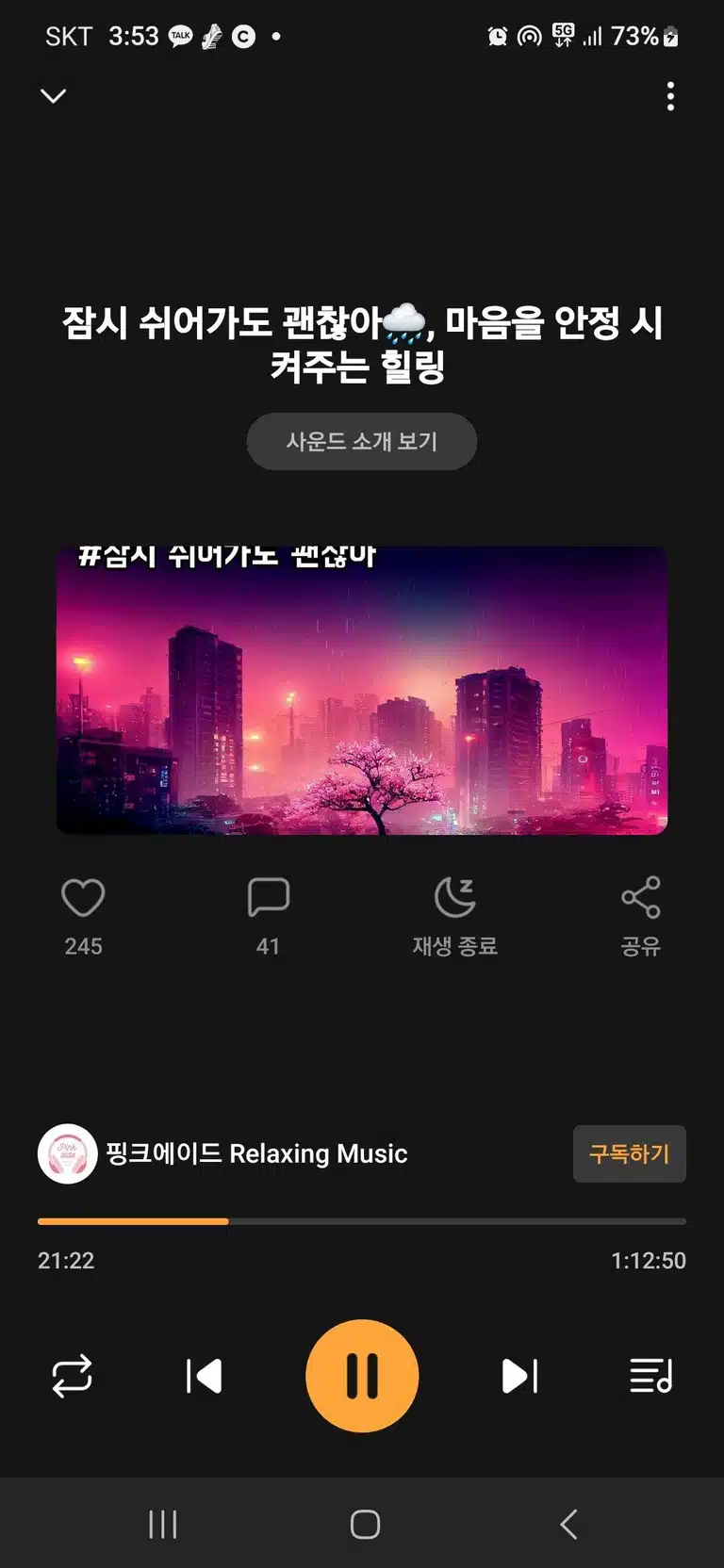Screen dimensions: 724x1568
Task: Open the playlist queue icon
Action: tap(650, 1376)
